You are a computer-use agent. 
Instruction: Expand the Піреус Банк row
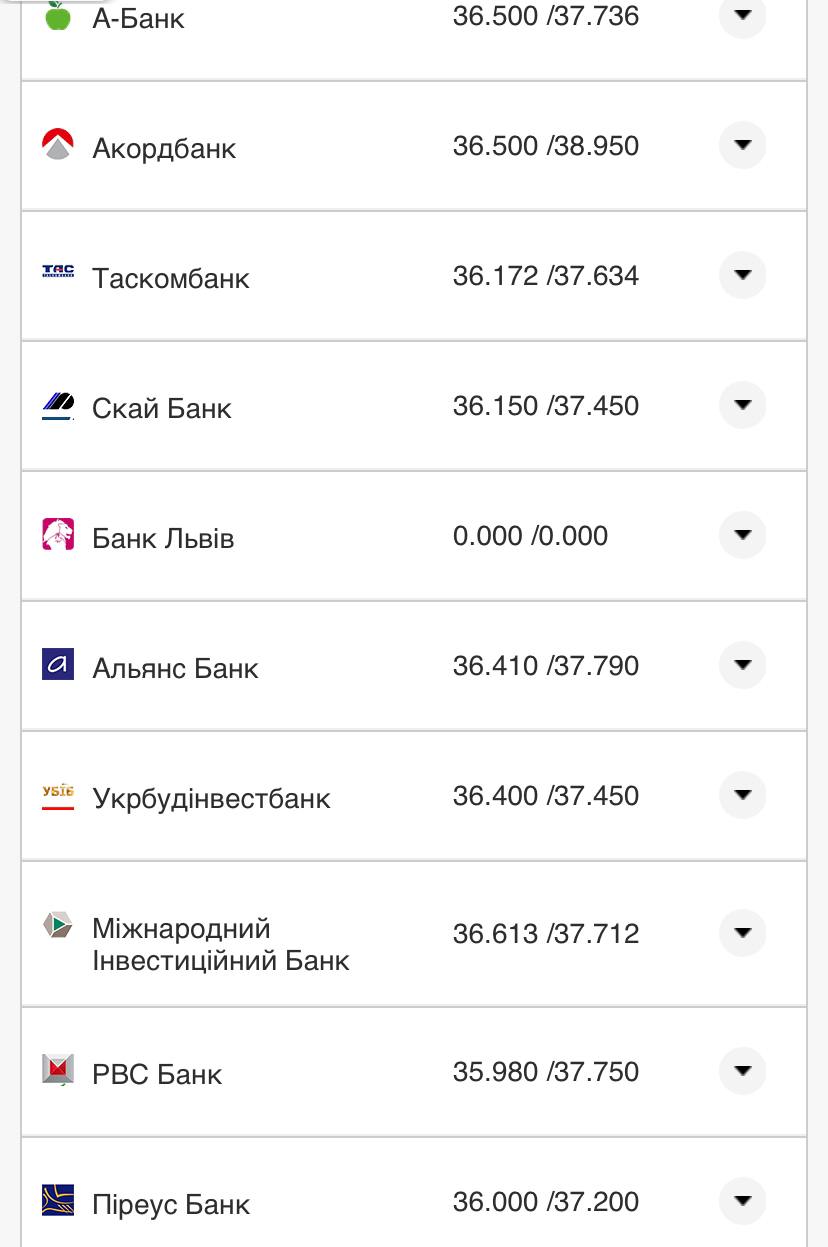[742, 1201]
